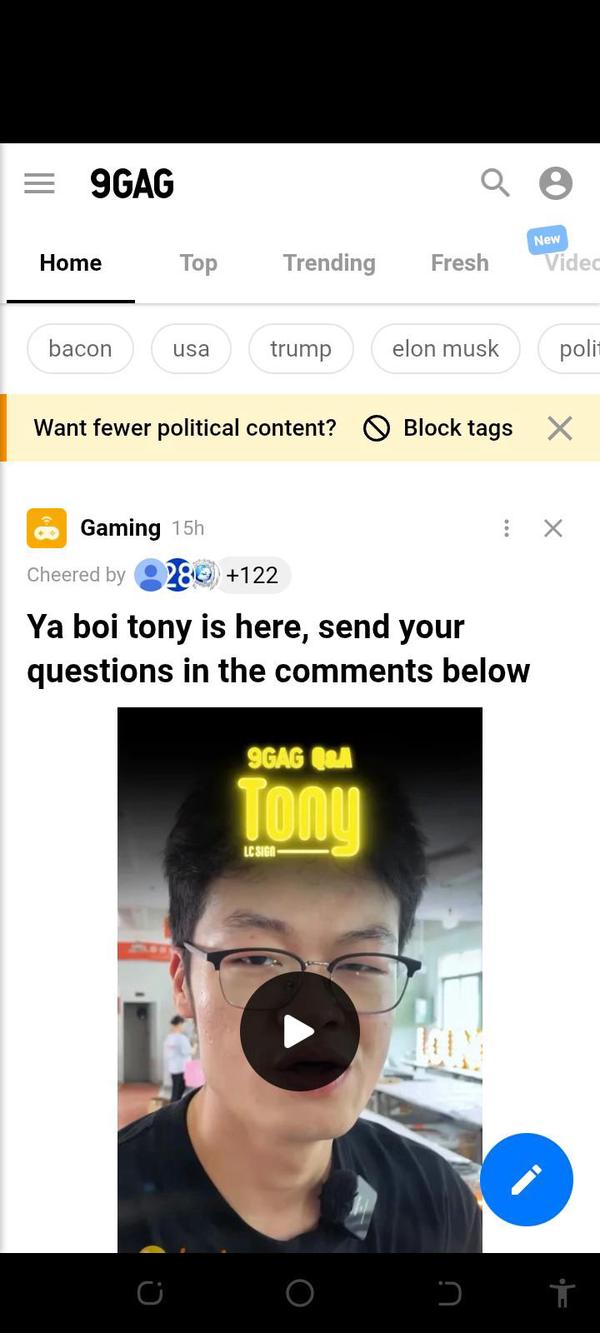The image size is (600, 1333).
Task: Create a new post with the pencil button
Action: pos(526,1180)
